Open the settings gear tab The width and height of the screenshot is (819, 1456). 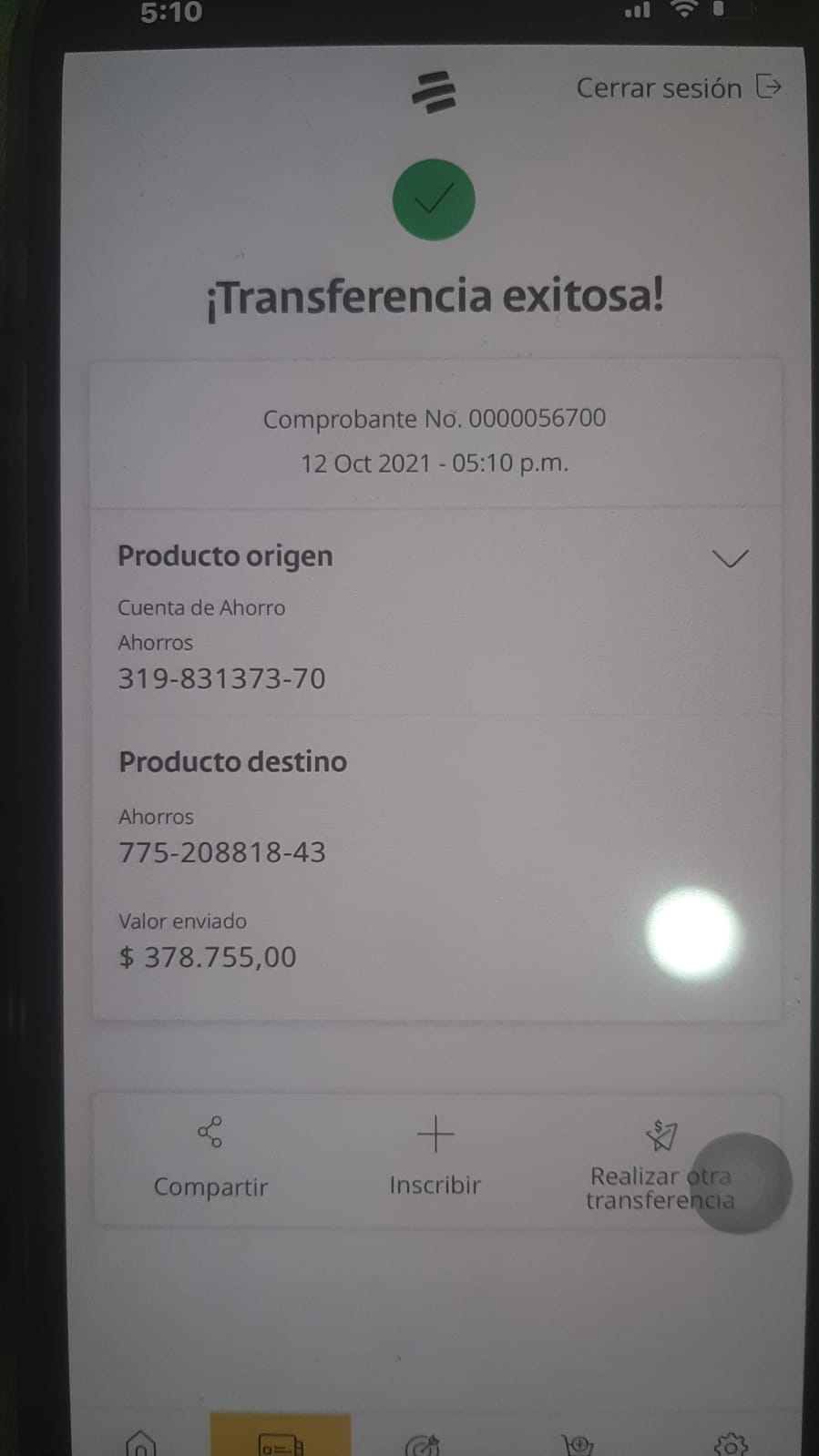[730, 1444]
